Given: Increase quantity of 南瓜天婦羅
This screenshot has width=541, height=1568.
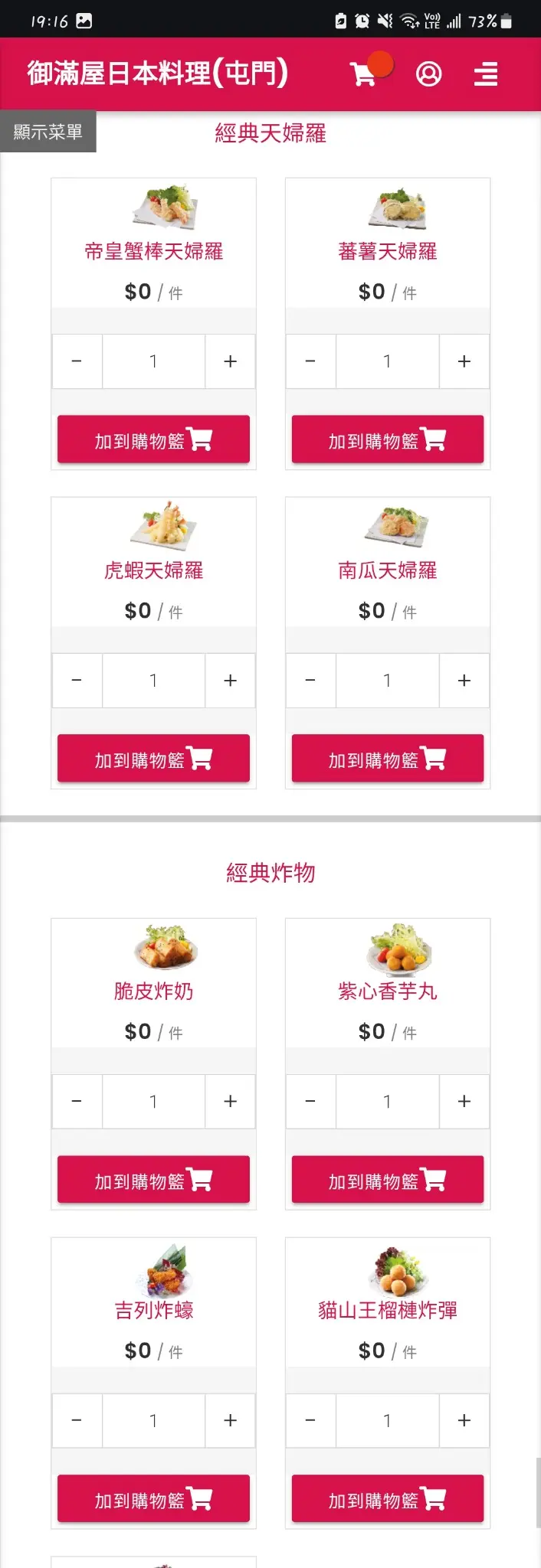Looking at the screenshot, I should pos(464,681).
